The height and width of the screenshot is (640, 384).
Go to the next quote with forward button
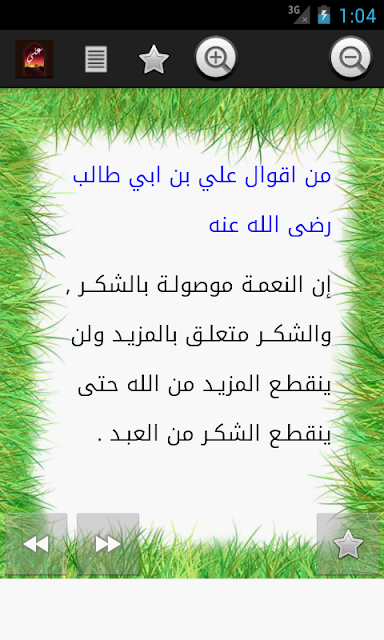(x=108, y=544)
